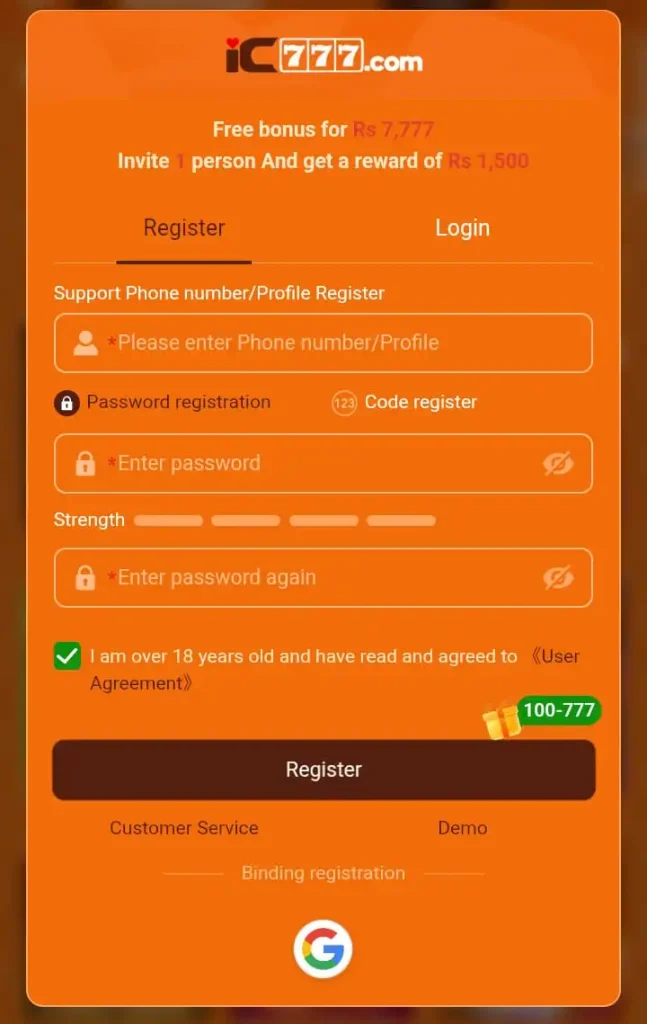Show password in Enter password field

558,464
